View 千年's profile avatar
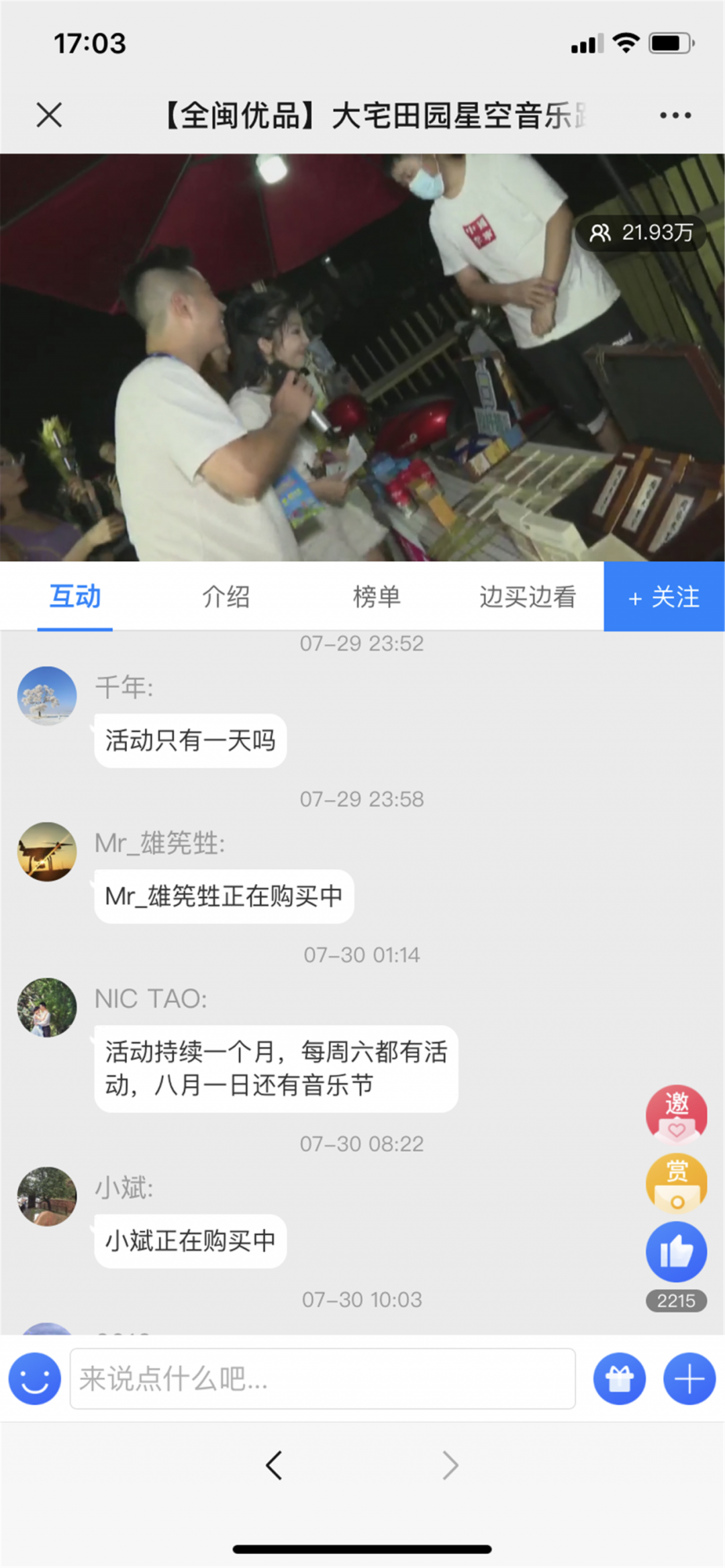The width and height of the screenshot is (725, 1568). tap(47, 695)
